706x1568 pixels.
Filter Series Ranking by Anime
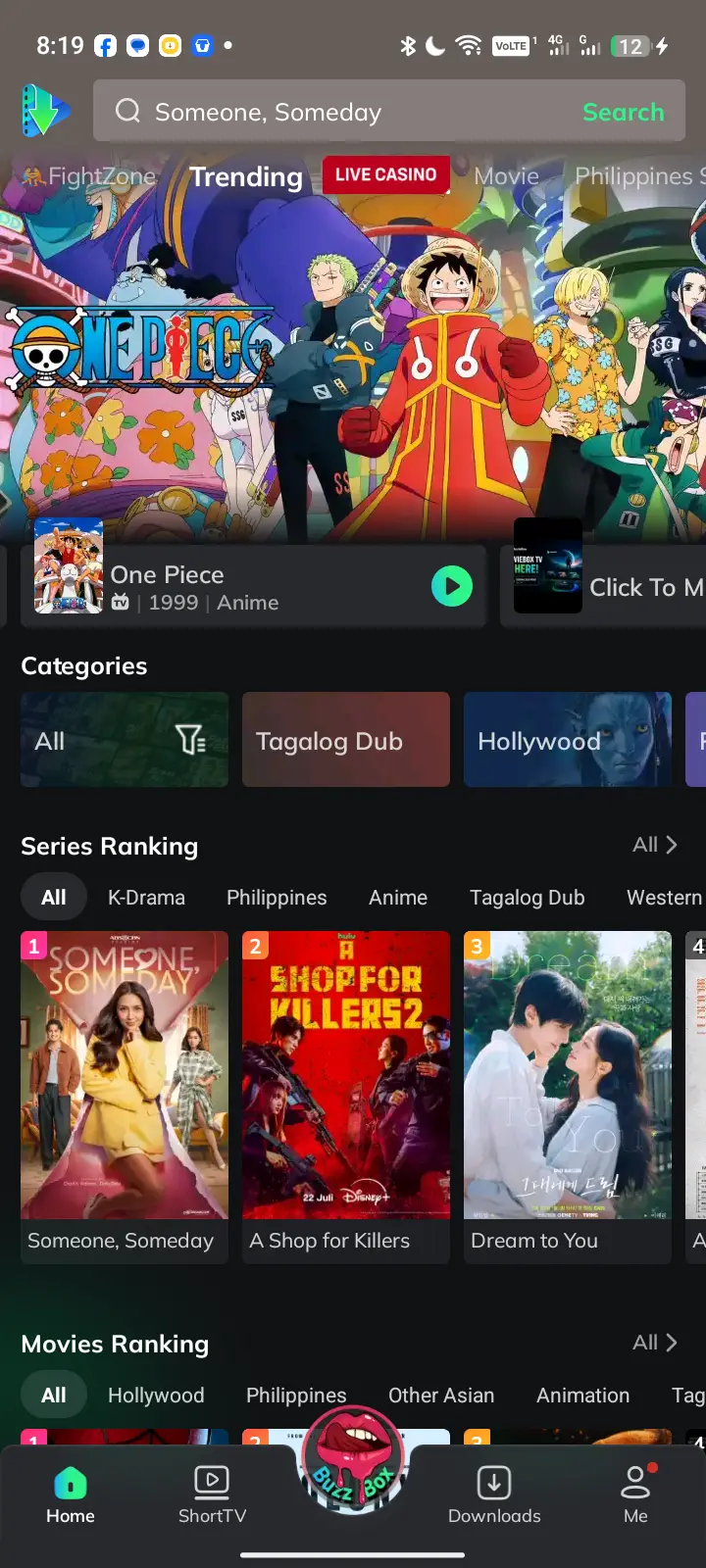pyautogui.click(x=398, y=898)
